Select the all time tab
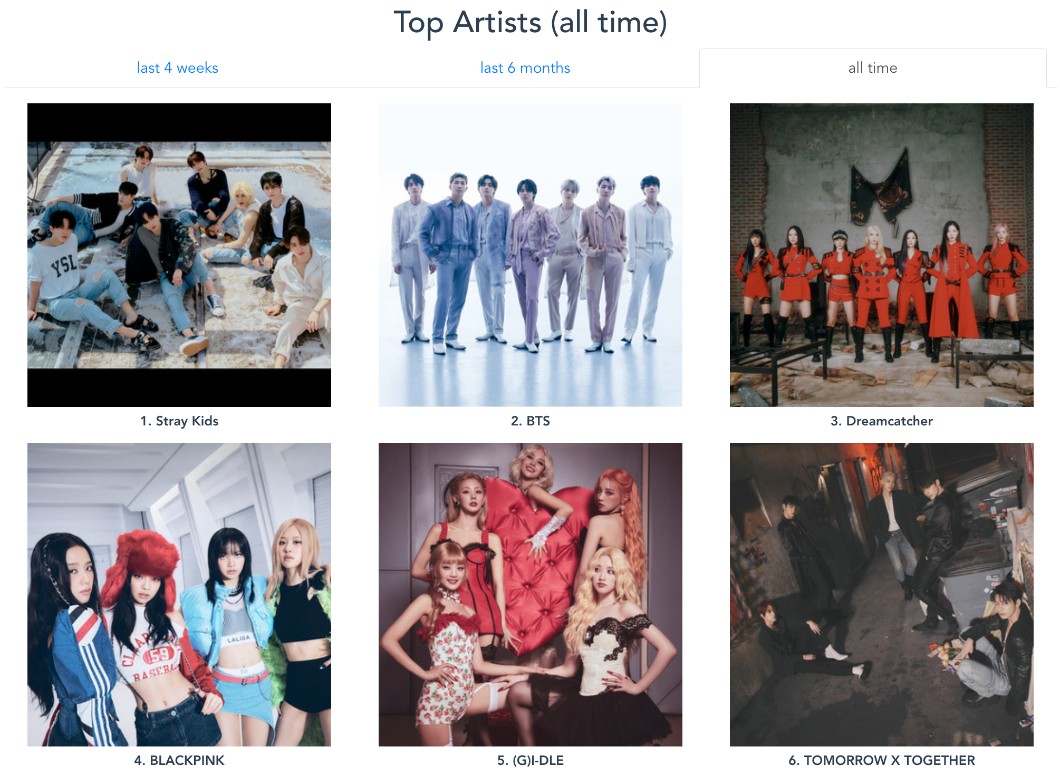 (872, 68)
